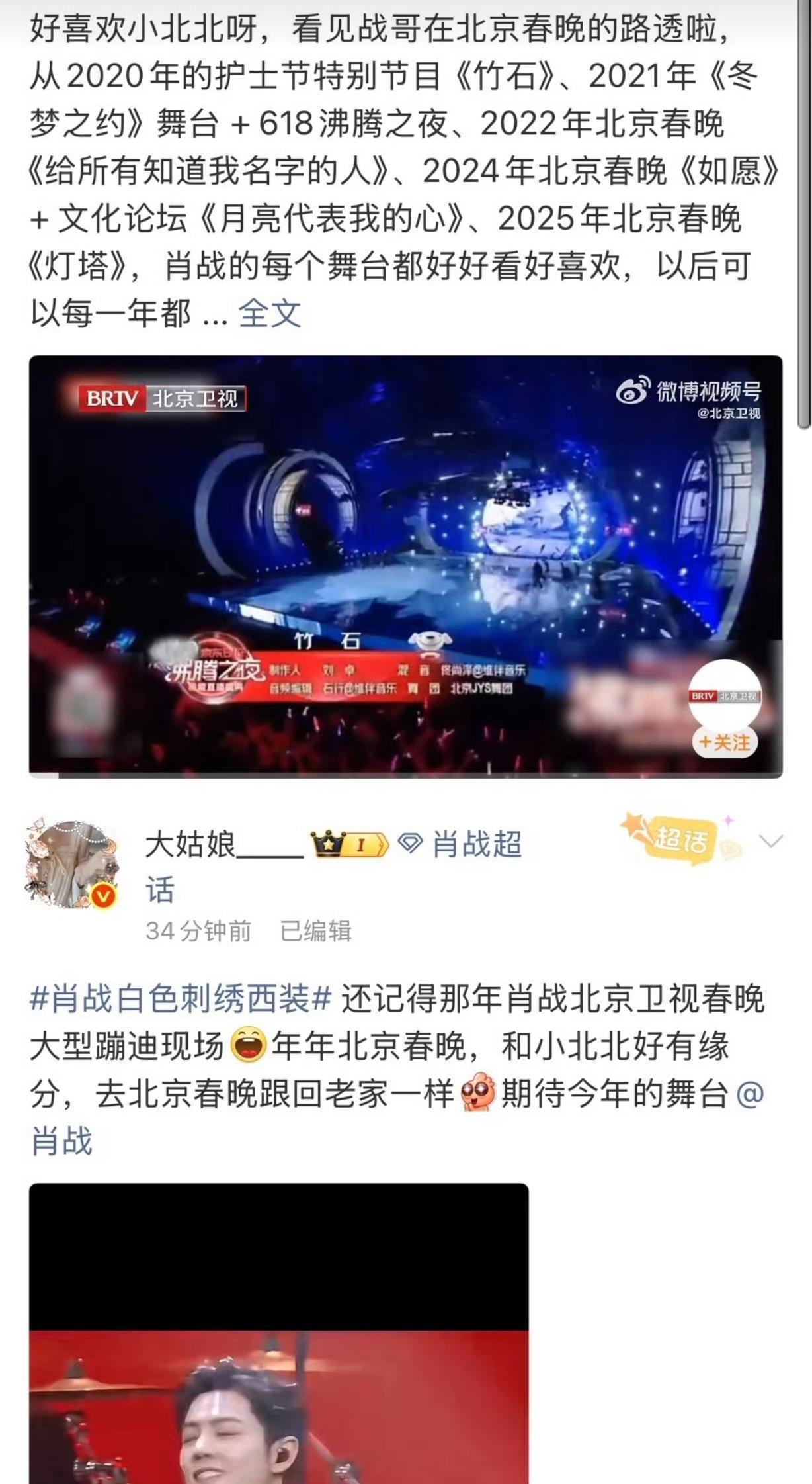
Task: Follow 北京卫视 with the +关注 button
Action: click(x=725, y=742)
